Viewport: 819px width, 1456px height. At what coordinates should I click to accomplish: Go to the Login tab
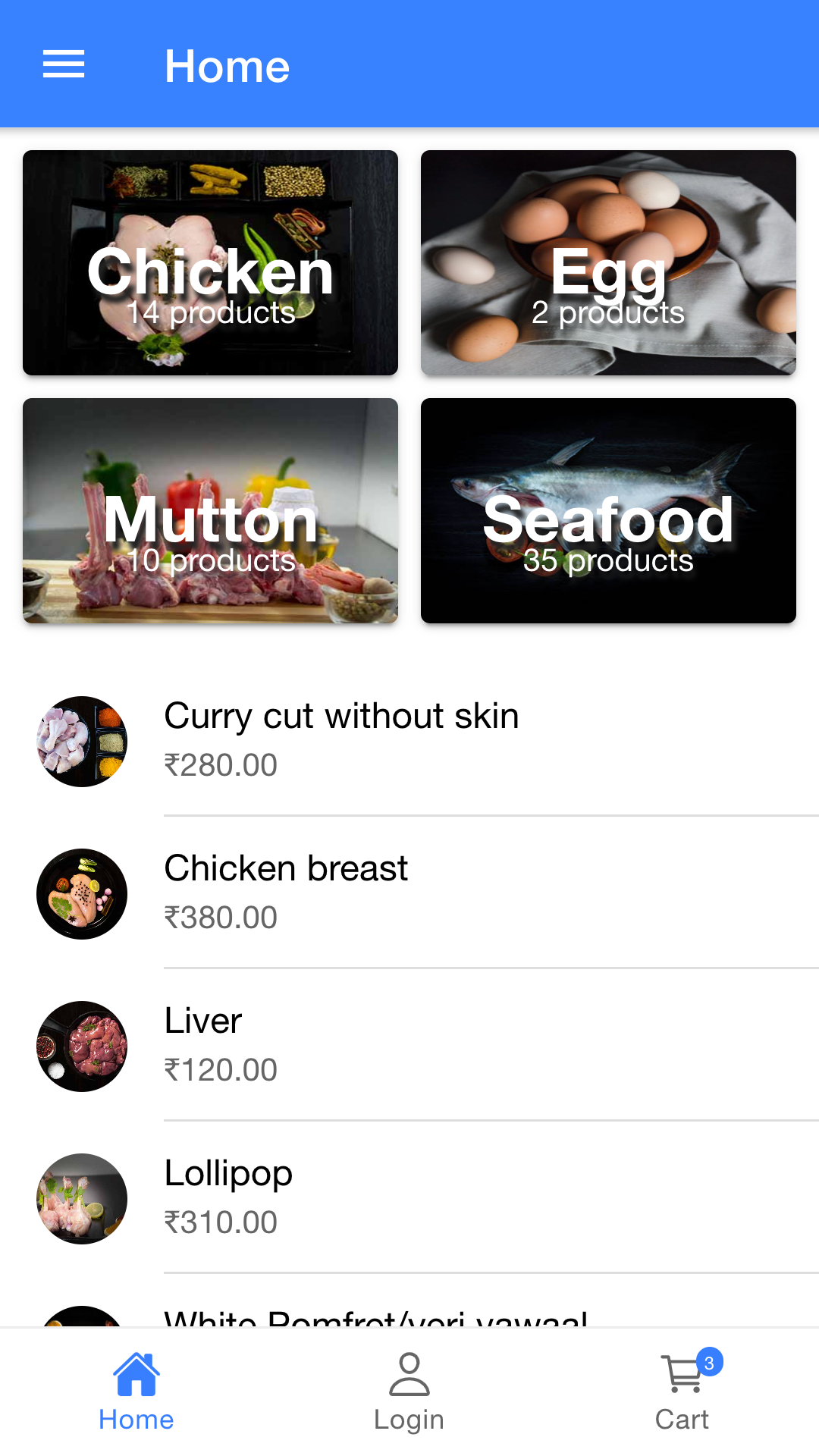[x=409, y=1392]
